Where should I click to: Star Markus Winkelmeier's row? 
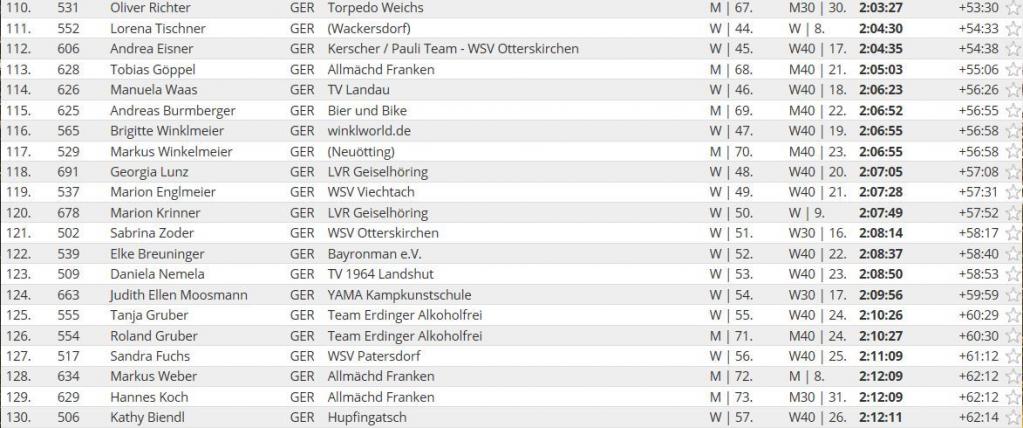(x=1013, y=151)
